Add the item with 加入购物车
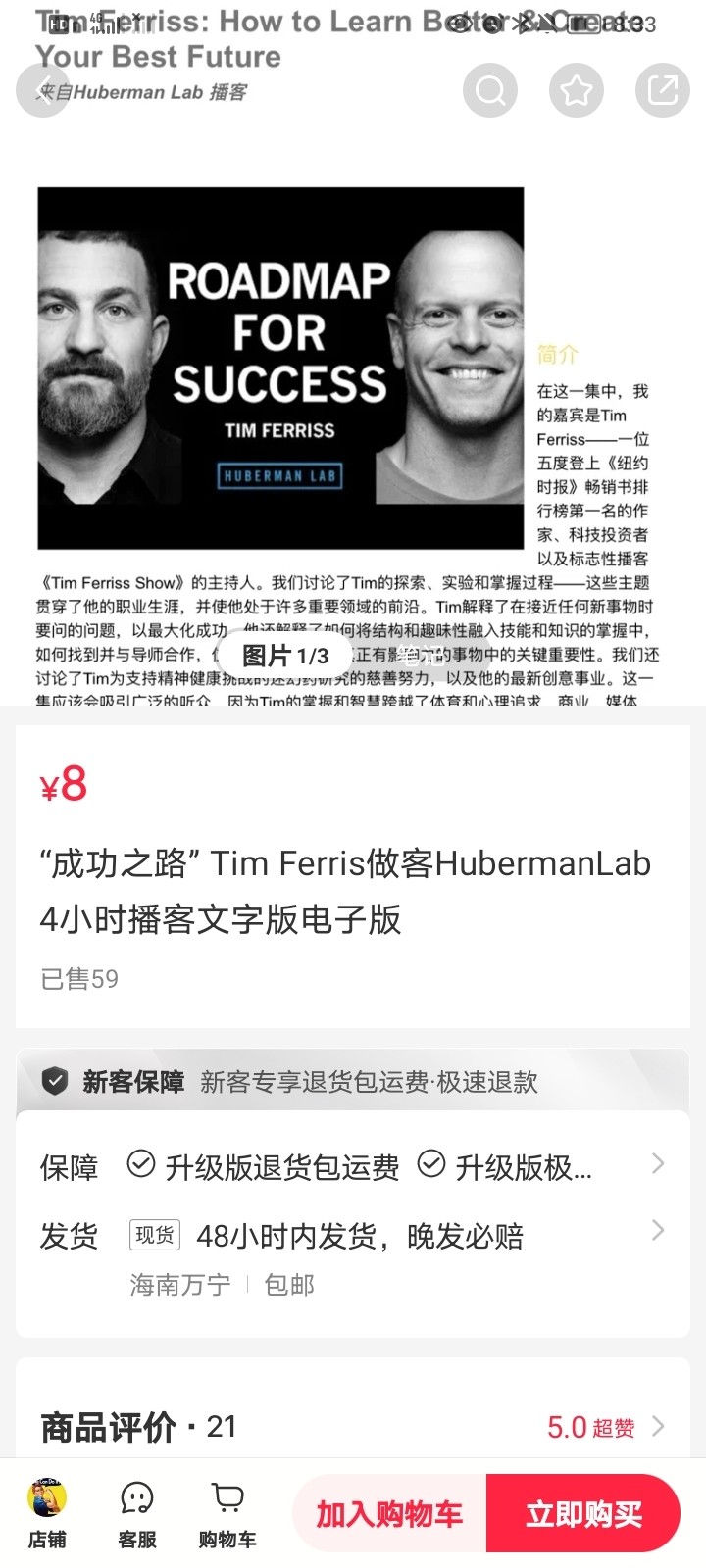Screen dimensions: 706x1568 389,1514
